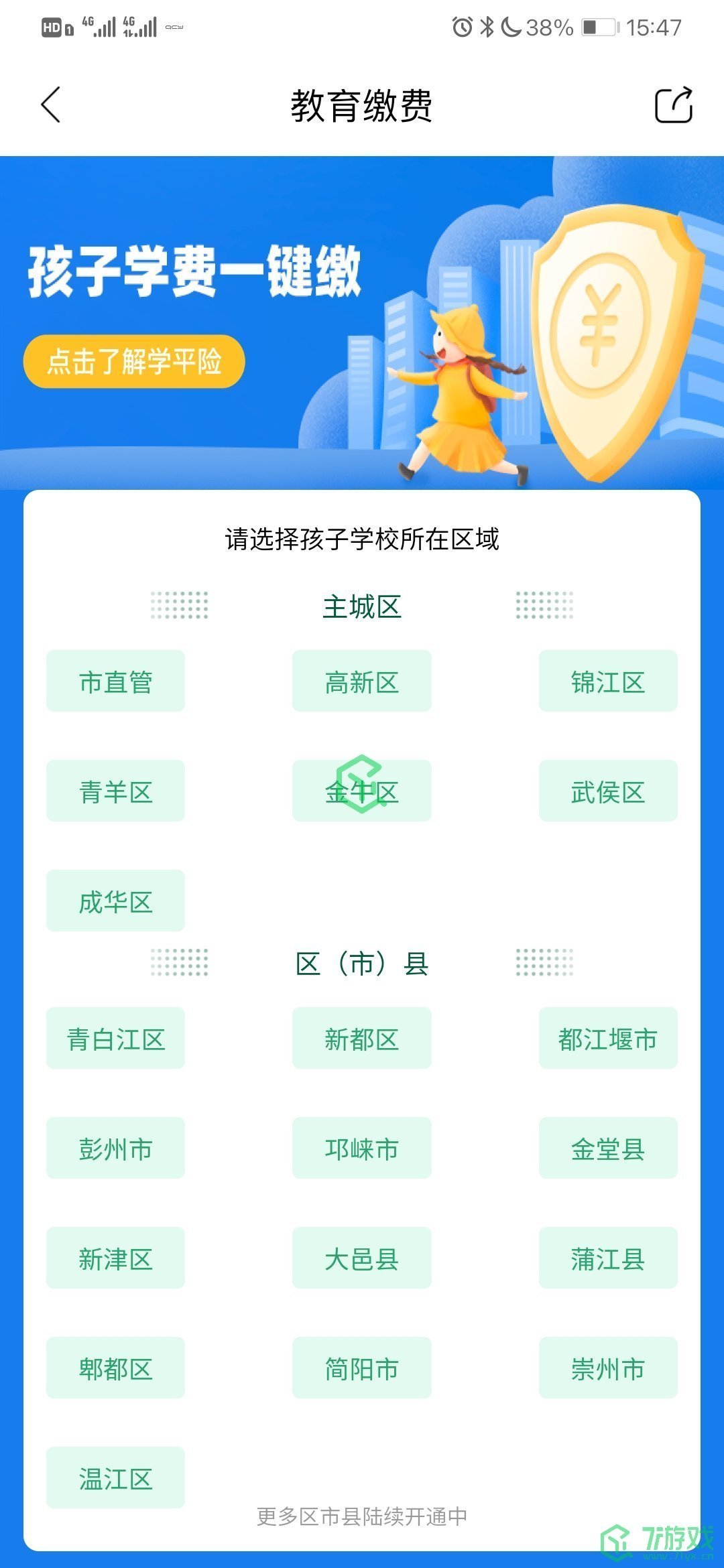
Task: Select 金堂县 area
Action: (607, 1148)
